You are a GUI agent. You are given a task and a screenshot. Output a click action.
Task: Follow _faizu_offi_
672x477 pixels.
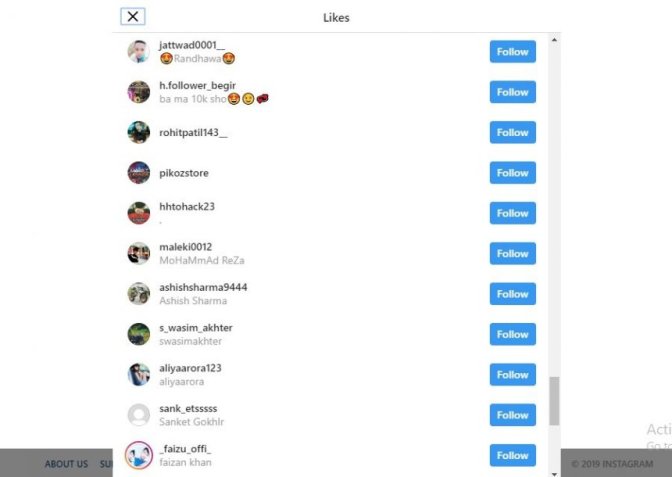512,455
